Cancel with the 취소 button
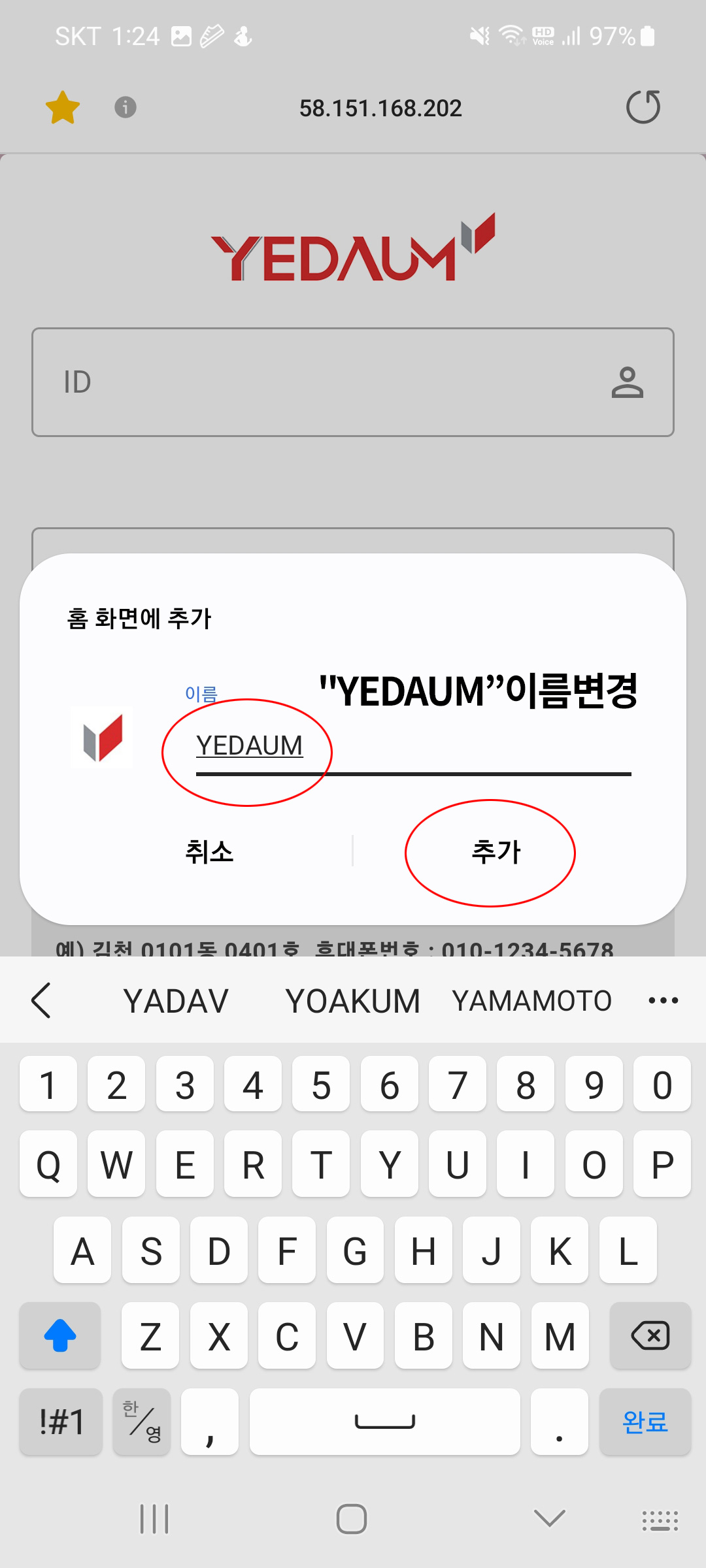This screenshot has width=706, height=1568. pyautogui.click(x=209, y=852)
